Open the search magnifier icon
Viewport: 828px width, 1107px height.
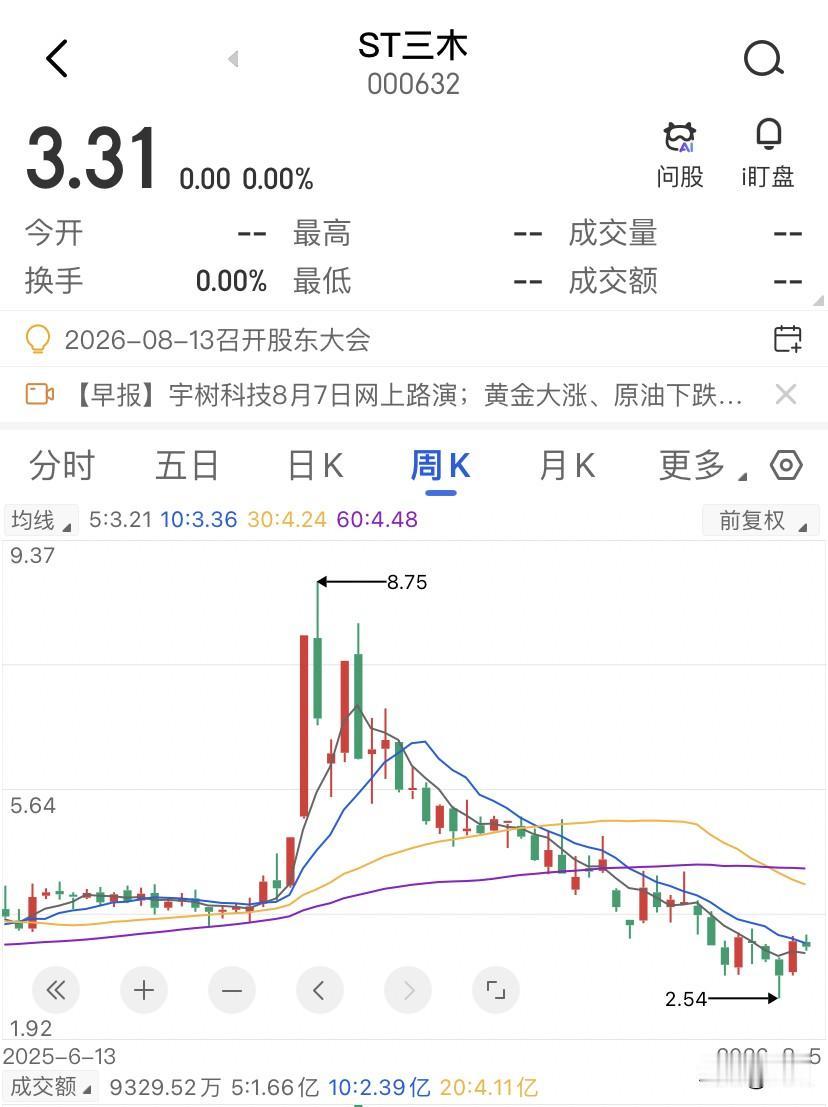pos(764,58)
